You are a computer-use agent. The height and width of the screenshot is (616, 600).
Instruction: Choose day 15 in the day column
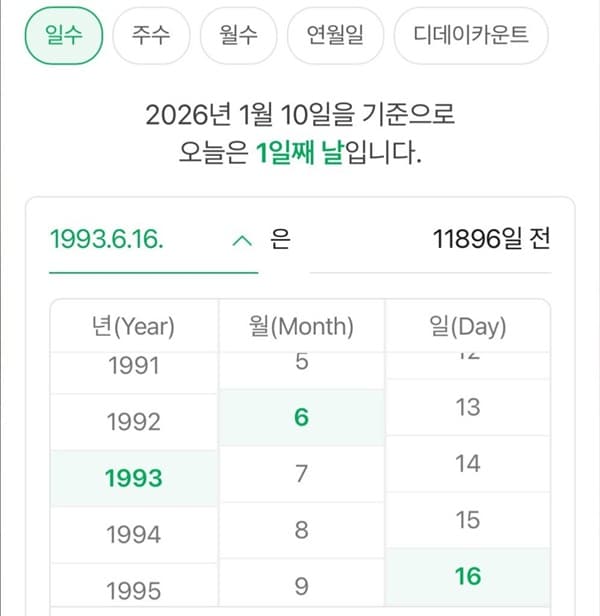[467, 520]
